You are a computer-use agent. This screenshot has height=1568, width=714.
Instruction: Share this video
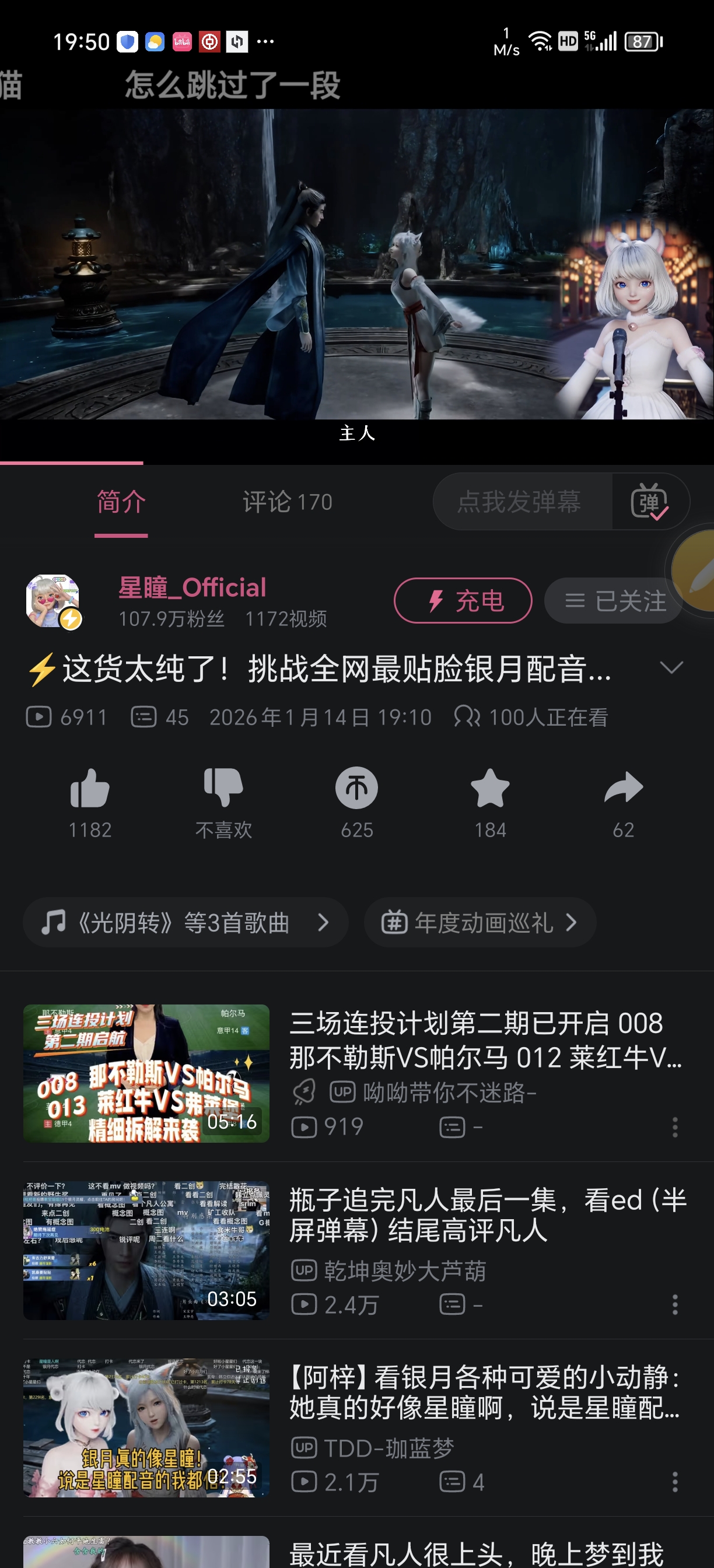[624, 789]
